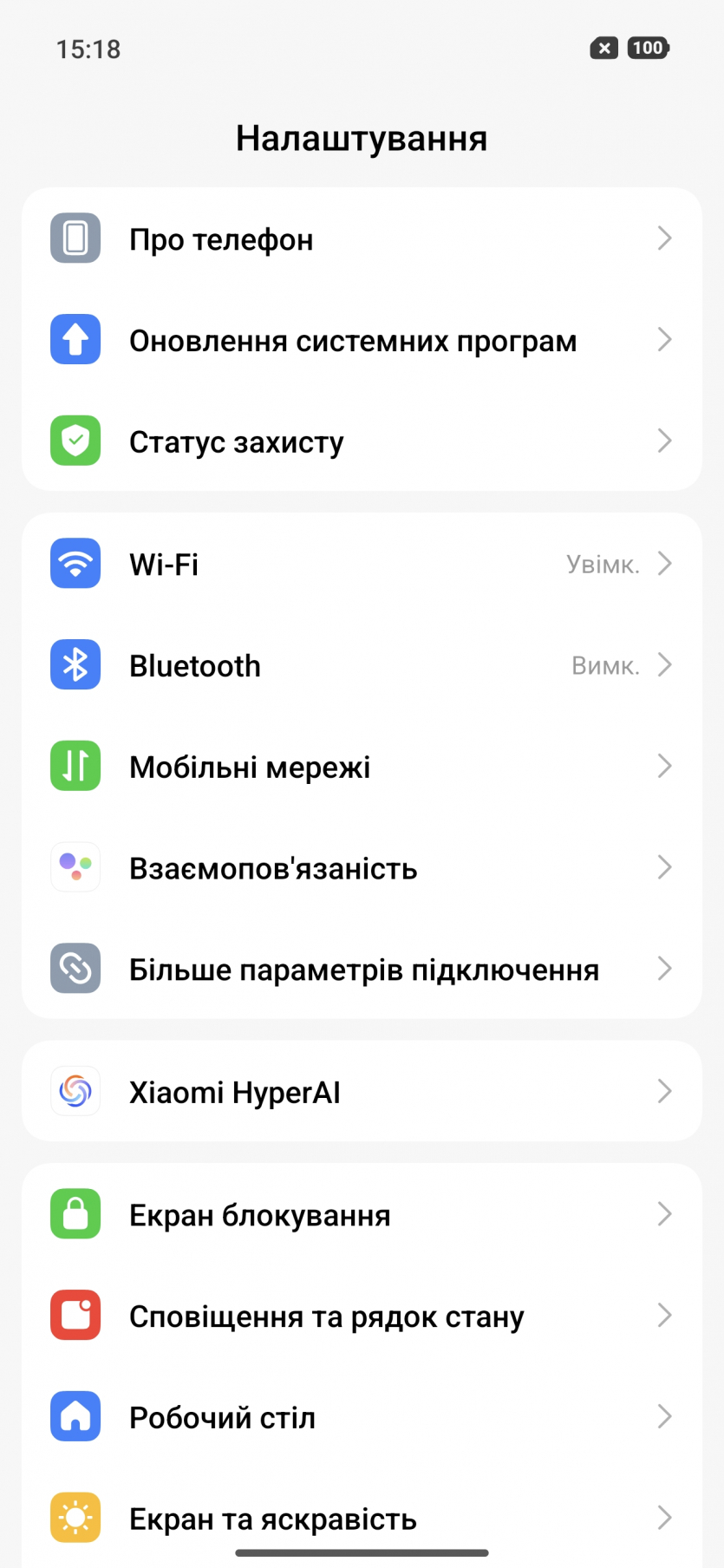This screenshot has width=724, height=1568.
Task: Go to Bluetooth settings
Action: (361, 665)
